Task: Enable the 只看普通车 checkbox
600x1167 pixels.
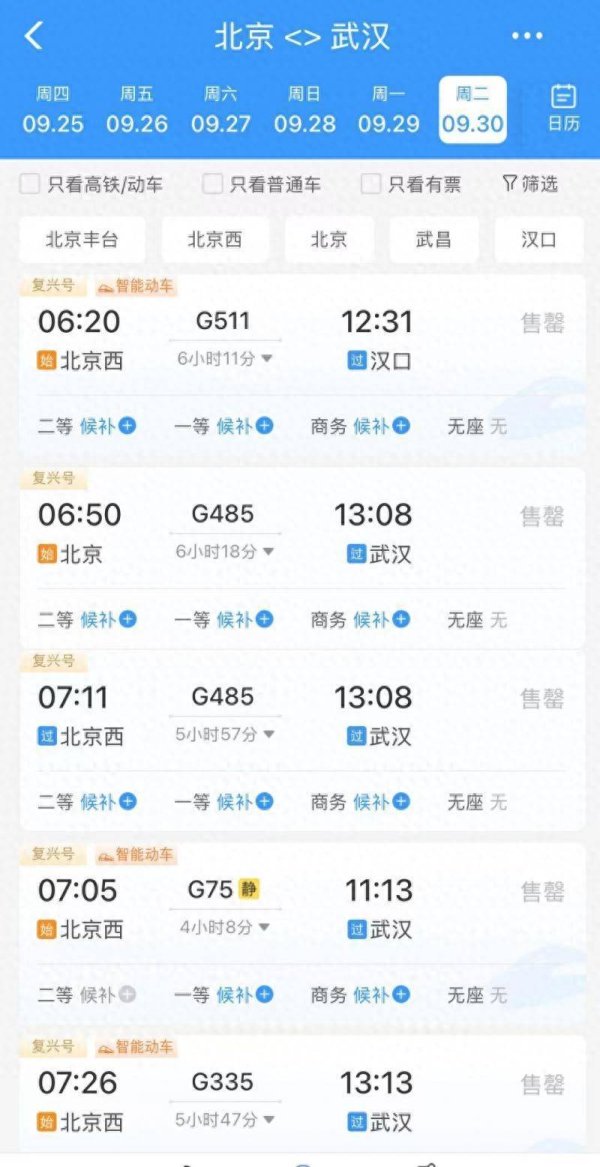Action: 213,184
